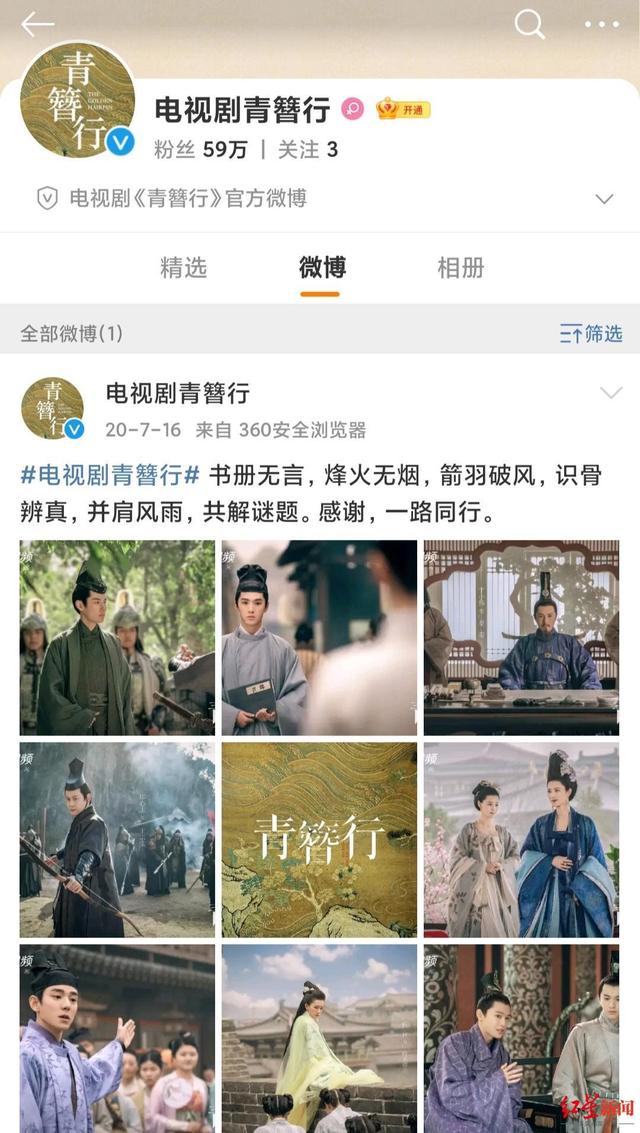
Task: Open the 关注 following list
Action: click(307, 150)
